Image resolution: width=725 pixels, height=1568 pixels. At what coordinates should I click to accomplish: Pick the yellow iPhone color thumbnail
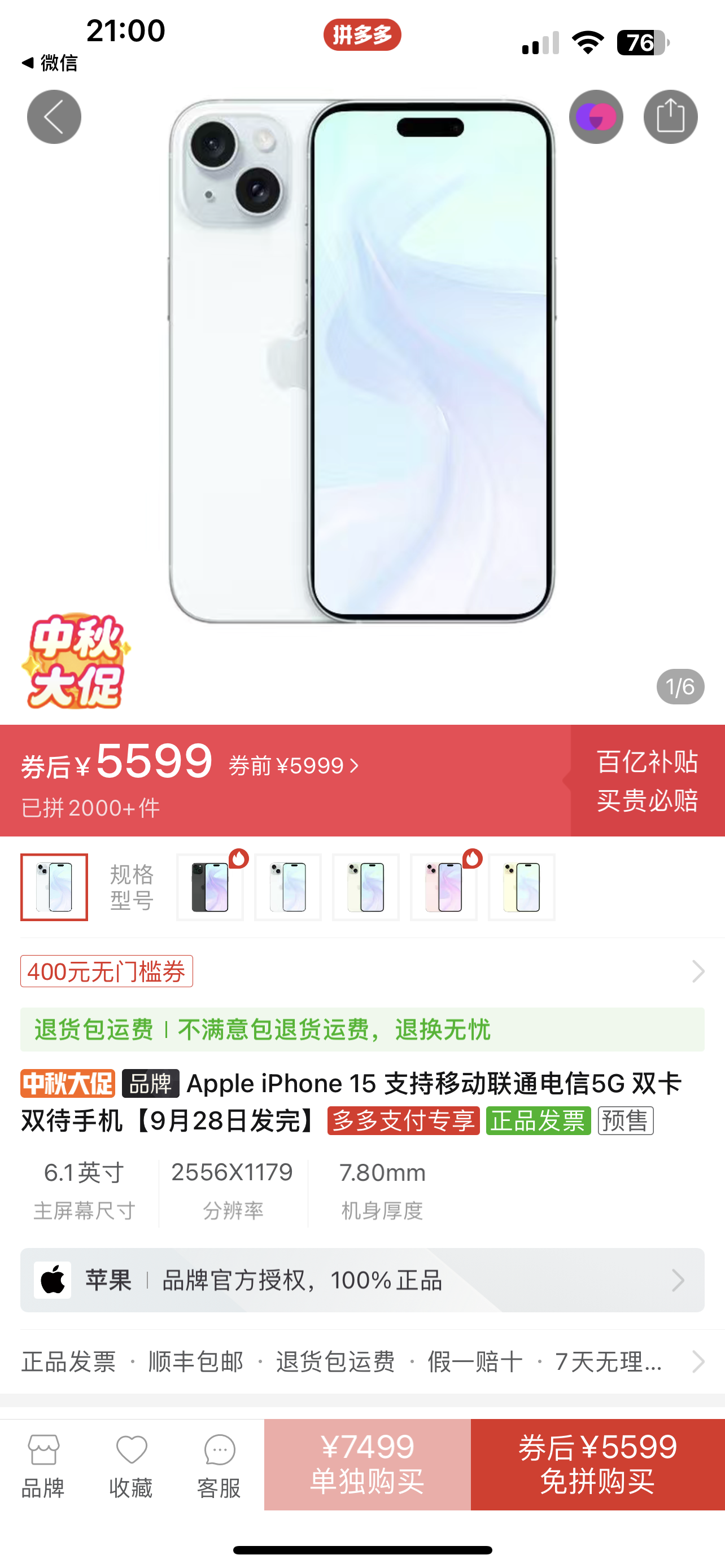(522, 887)
